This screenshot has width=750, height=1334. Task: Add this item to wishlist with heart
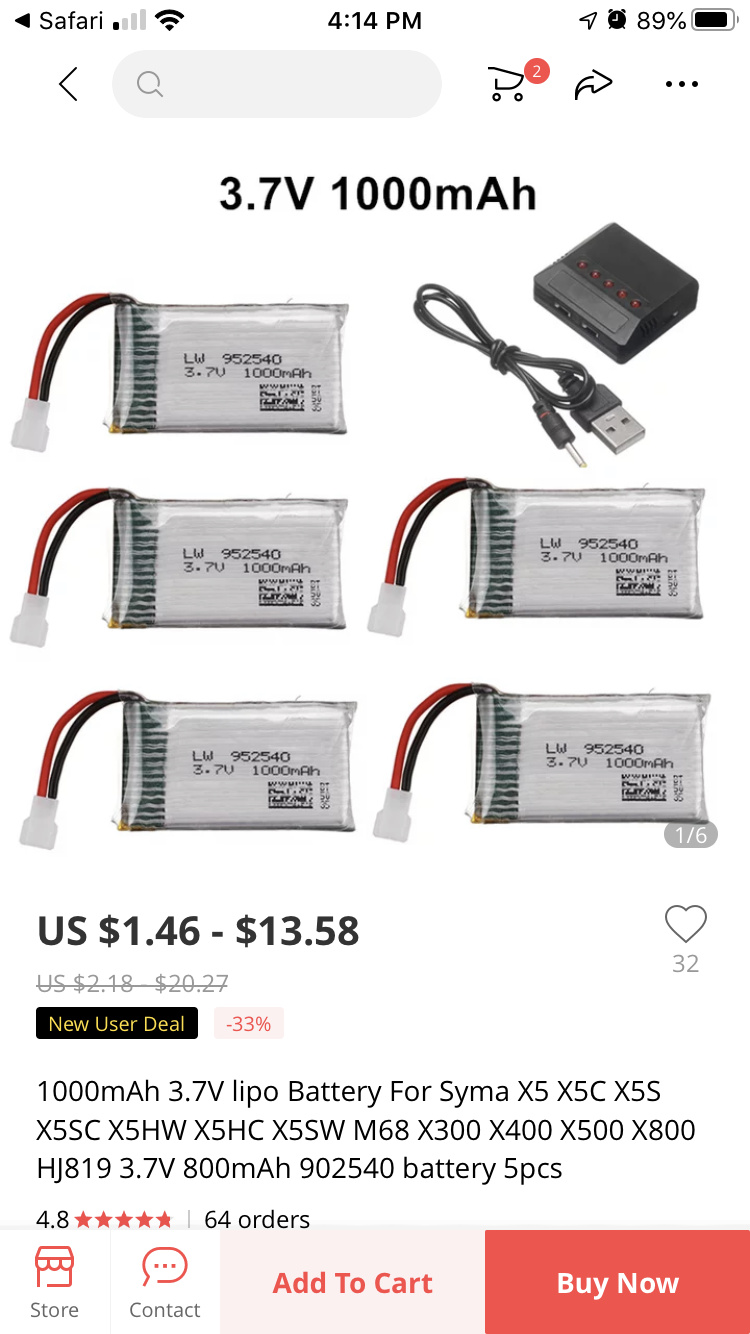(x=685, y=925)
